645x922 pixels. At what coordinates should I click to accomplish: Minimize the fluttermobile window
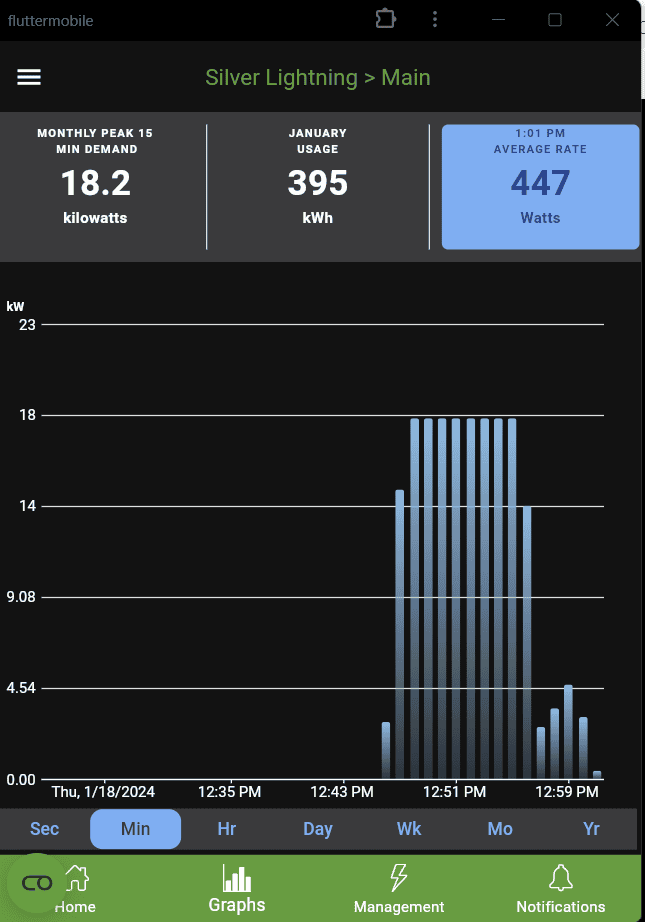coord(497,20)
